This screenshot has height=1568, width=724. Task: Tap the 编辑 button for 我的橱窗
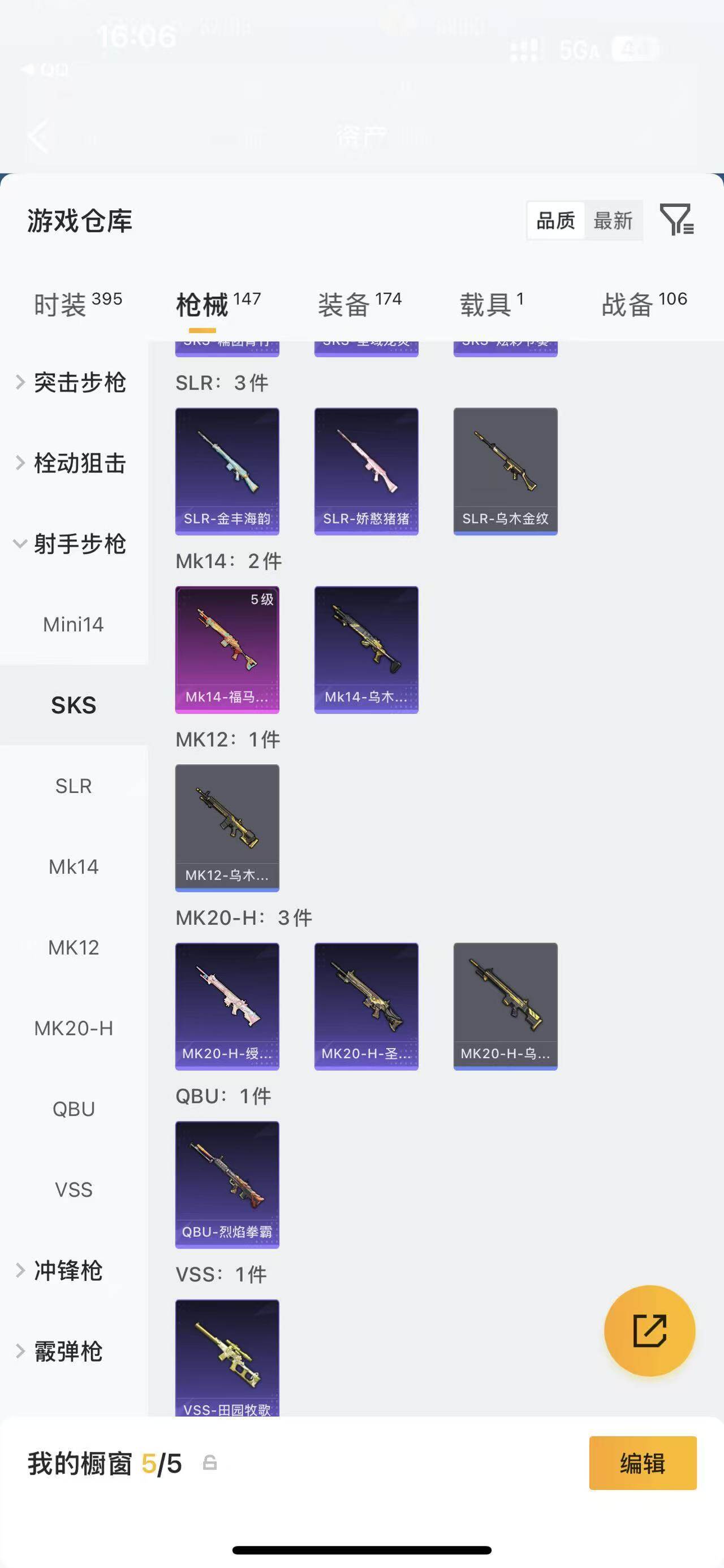tap(643, 1463)
